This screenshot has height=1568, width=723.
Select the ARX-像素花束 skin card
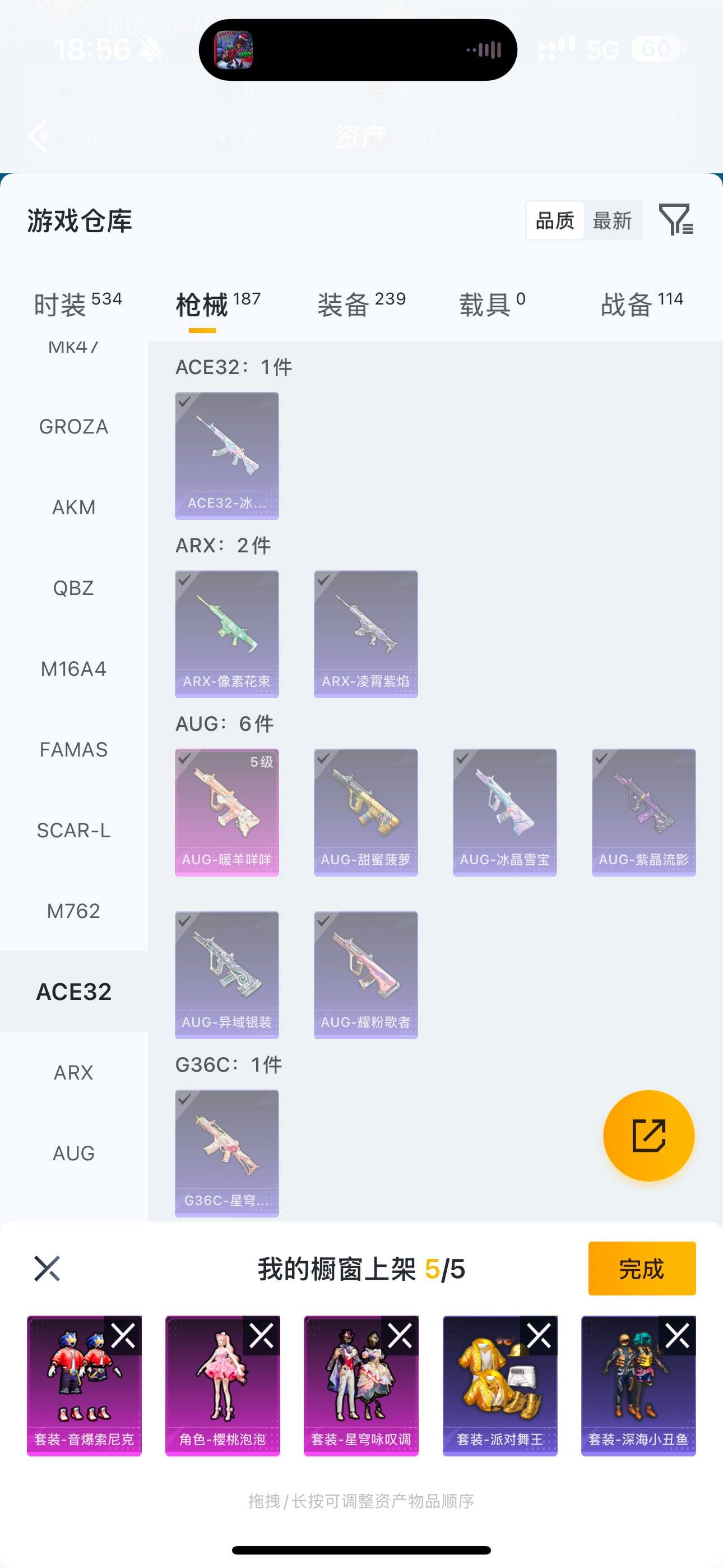pyautogui.click(x=226, y=634)
